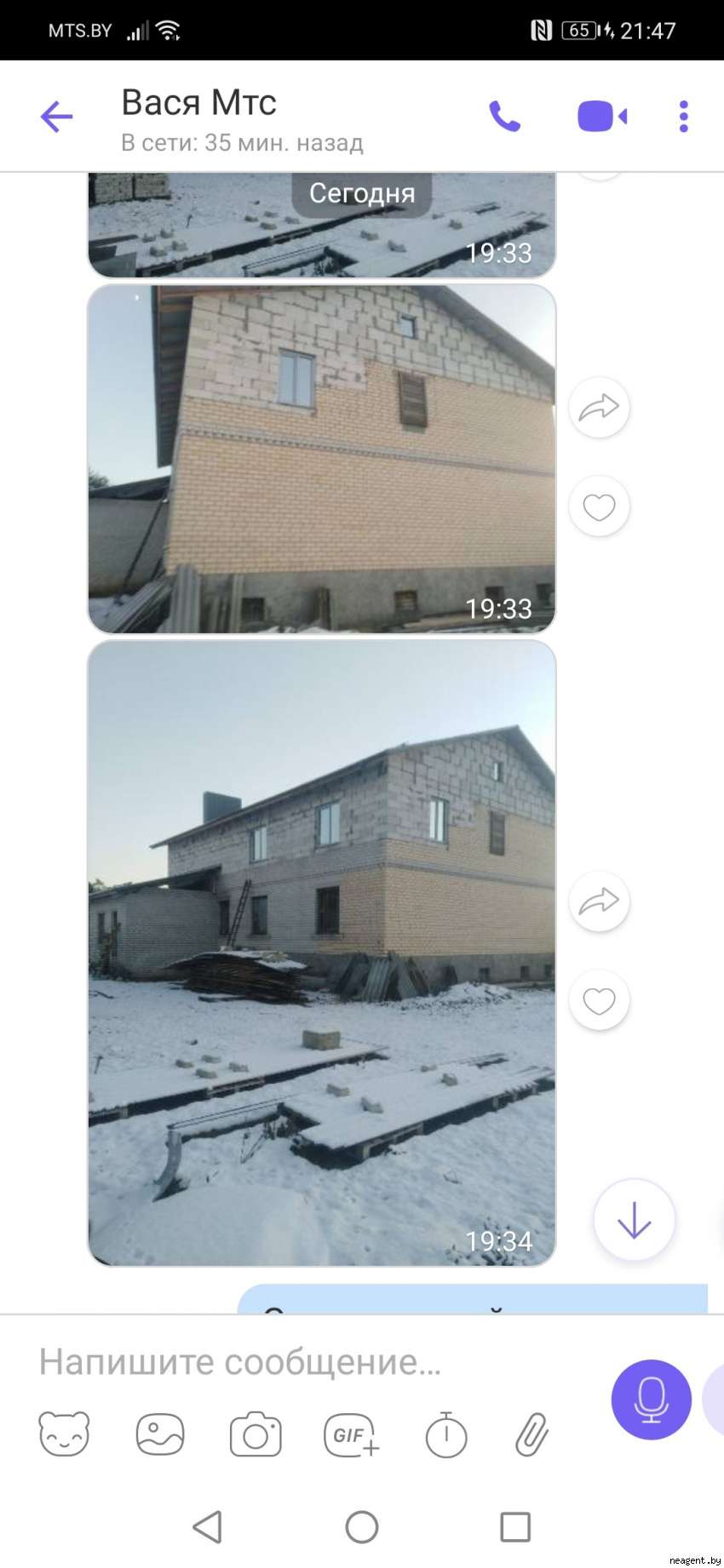Record a voice message with the microphone

coord(651,1399)
